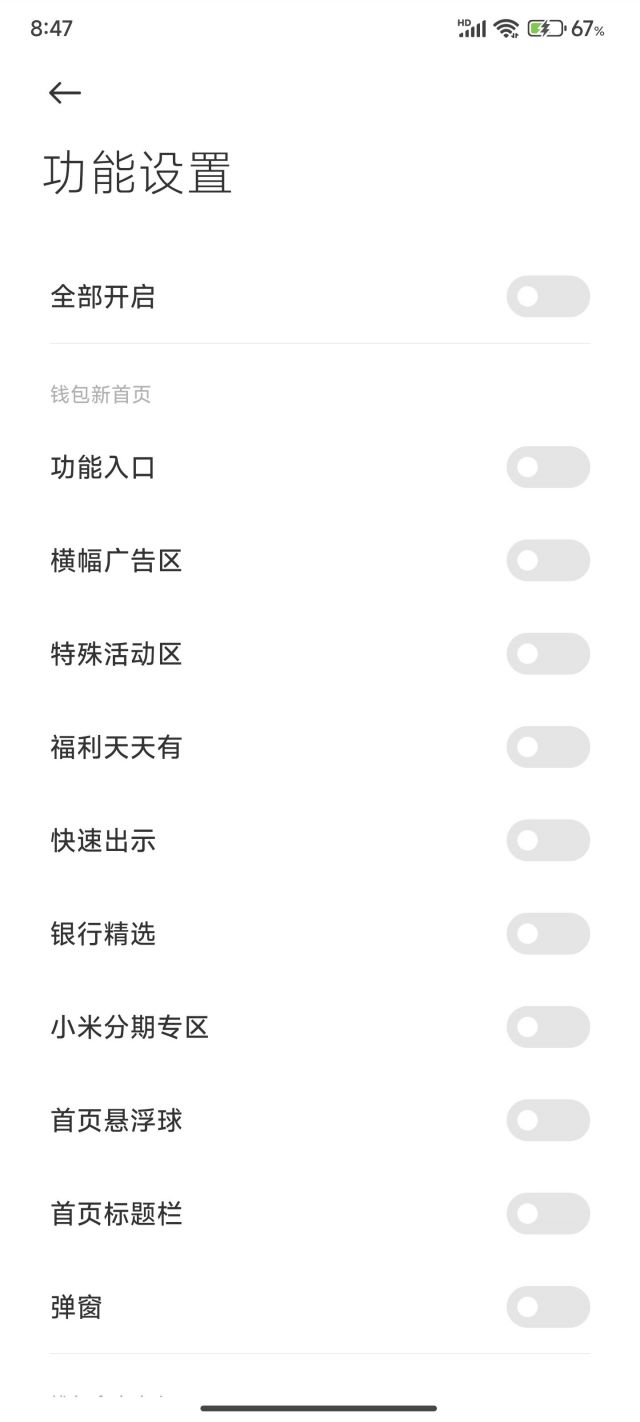Switch on 首页悬浮球 toggle
This screenshot has width=640, height=1422.
547,1120
